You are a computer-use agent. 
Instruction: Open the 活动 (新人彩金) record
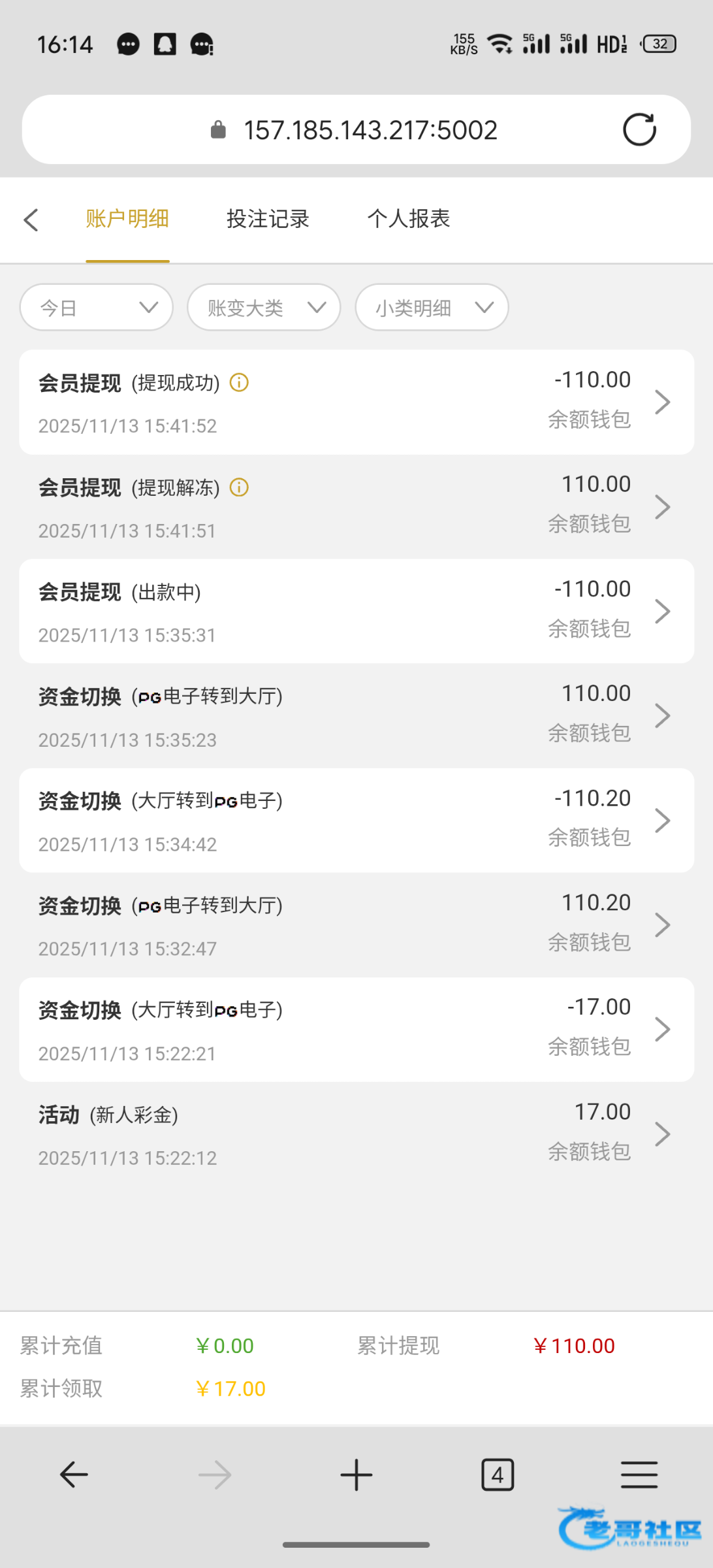tap(356, 1134)
